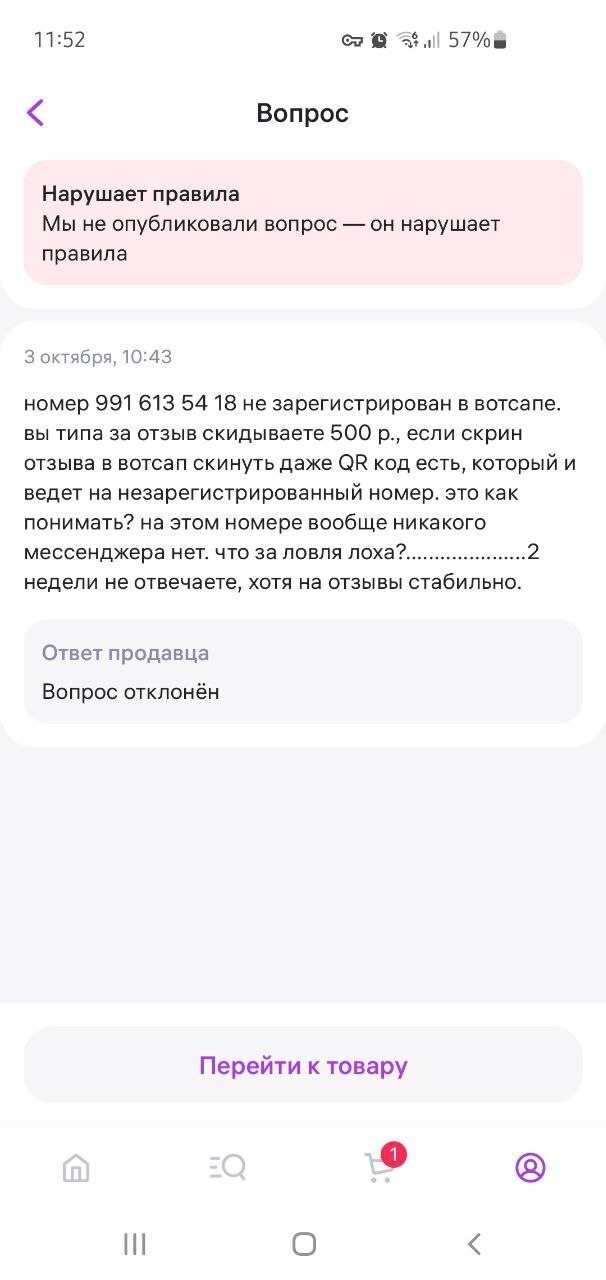
Task: Go back from the Вопрос screen
Action: [x=36, y=113]
